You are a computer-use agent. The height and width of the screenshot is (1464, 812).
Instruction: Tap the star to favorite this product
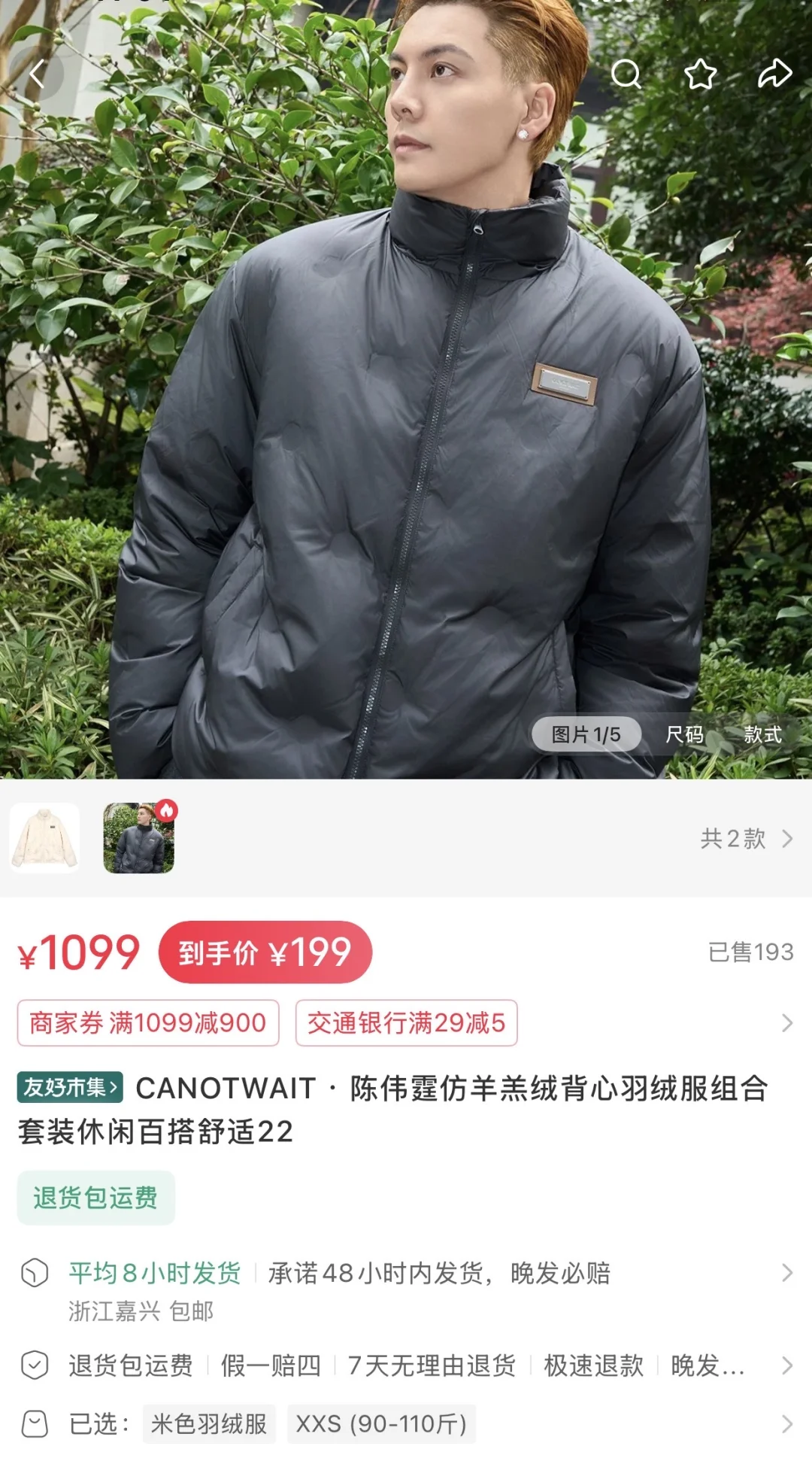[x=699, y=74]
